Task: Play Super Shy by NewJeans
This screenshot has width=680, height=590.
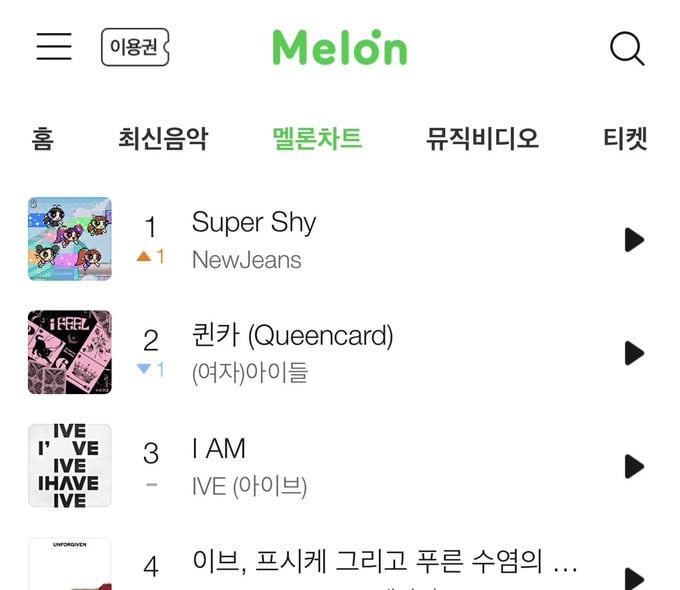Action: (633, 240)
